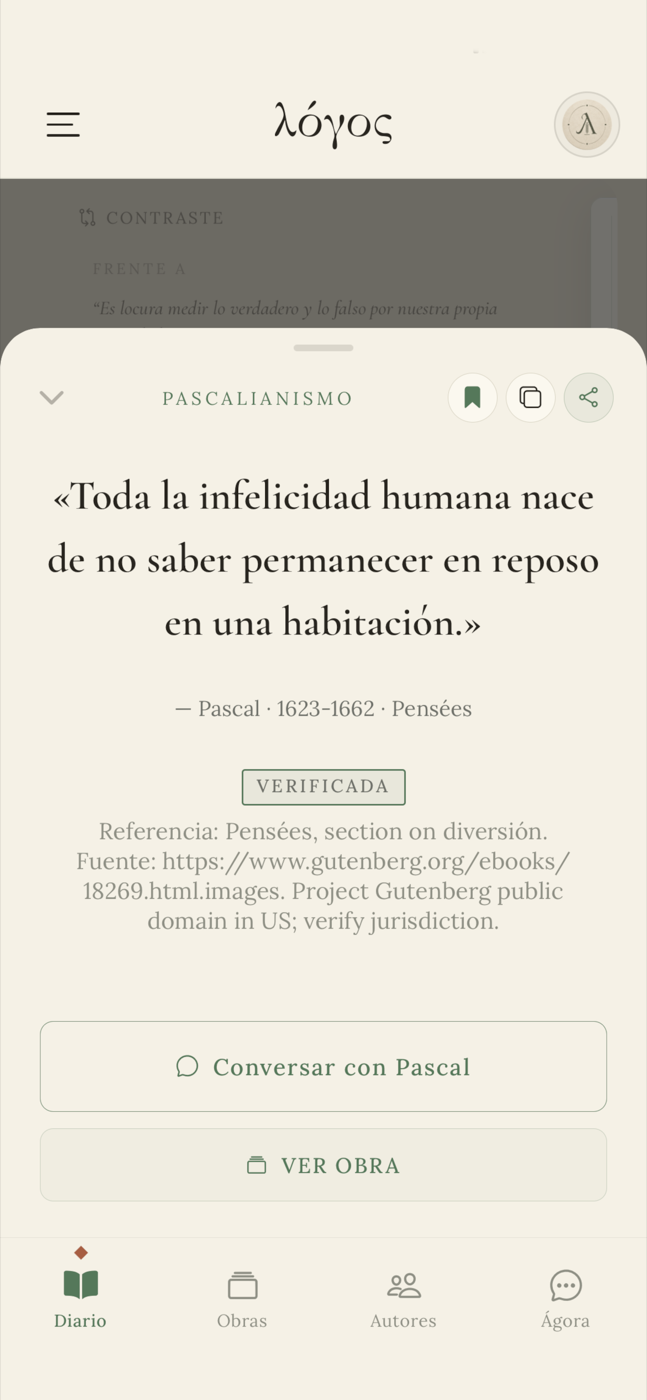Tap Conversar con Pascal button

[x=323, y=1067]
